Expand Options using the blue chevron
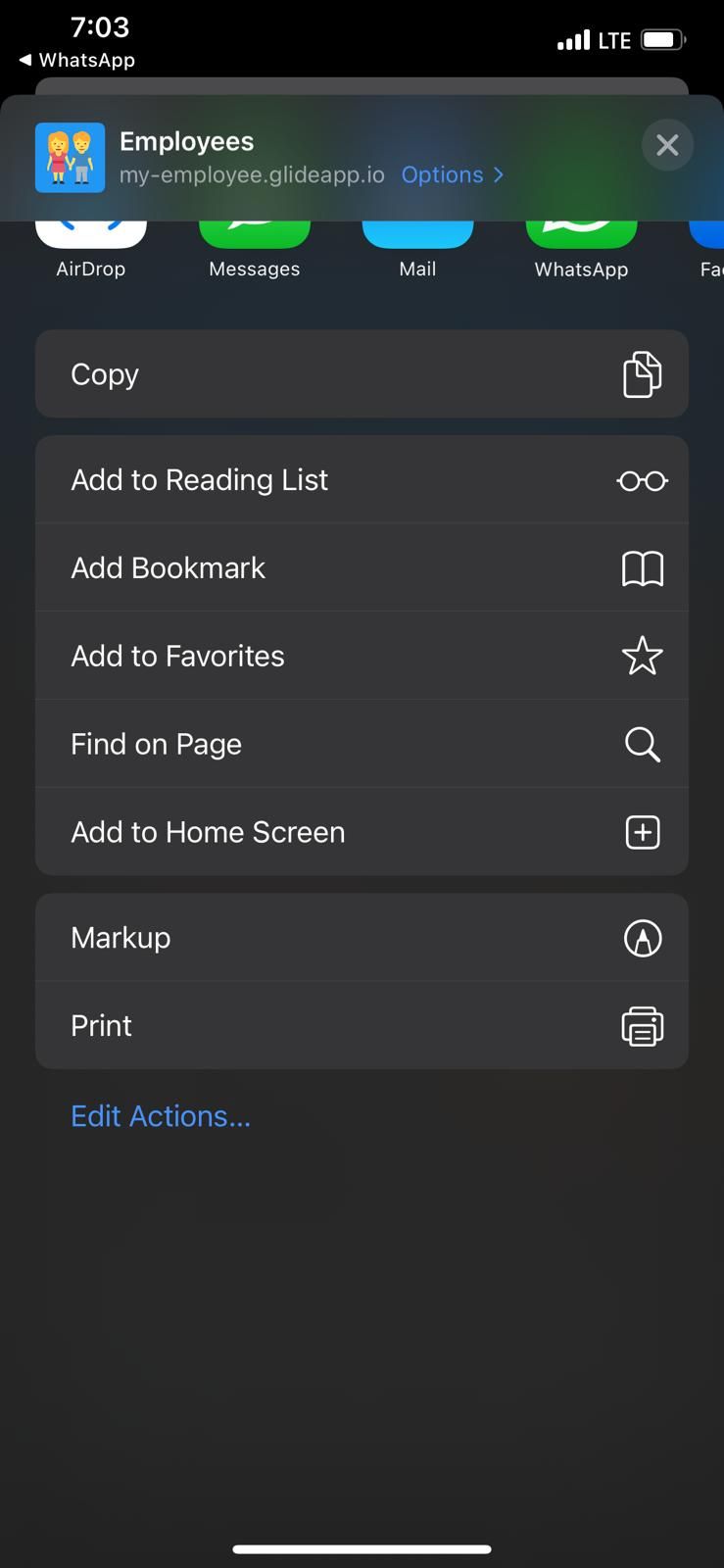This screenshot has width=724, height=1568. coord(498,174)
